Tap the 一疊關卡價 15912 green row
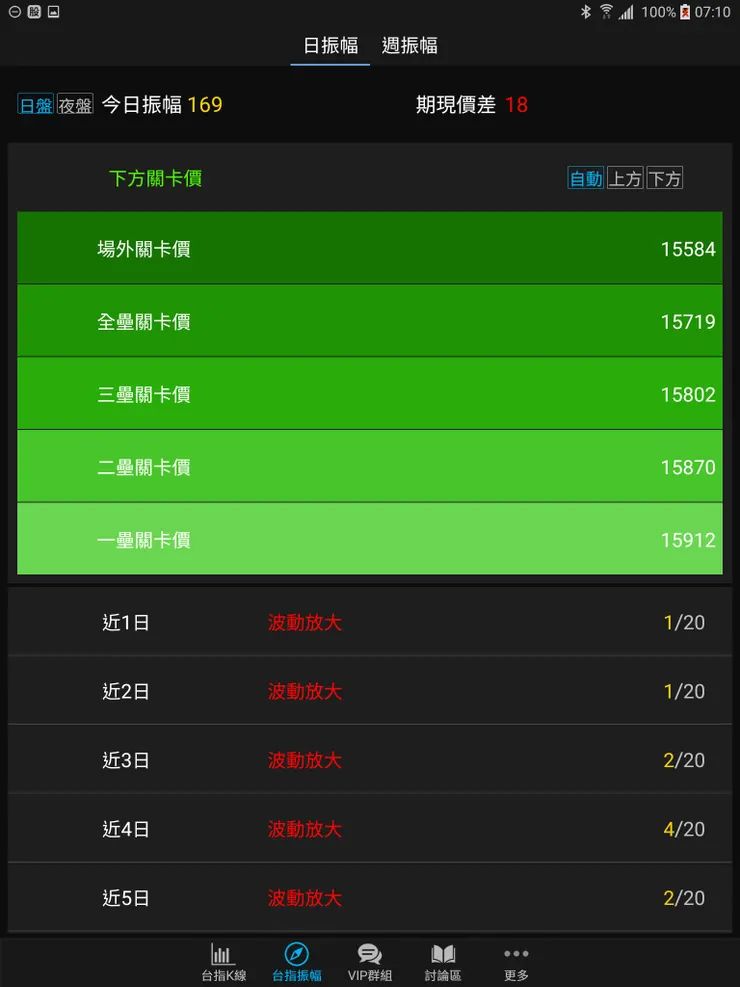This screenshot has height=987, width=740. [x=370, y=539]
